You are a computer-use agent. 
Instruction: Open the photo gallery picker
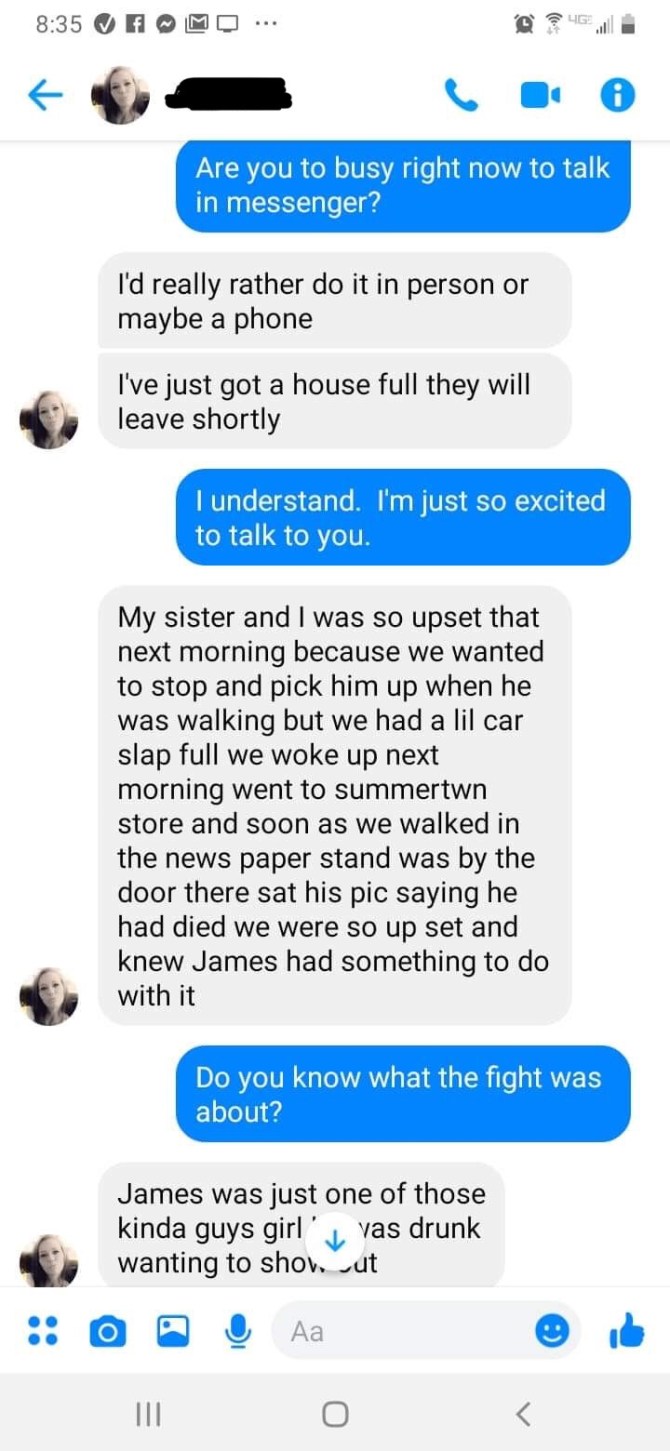[173, 1331]
